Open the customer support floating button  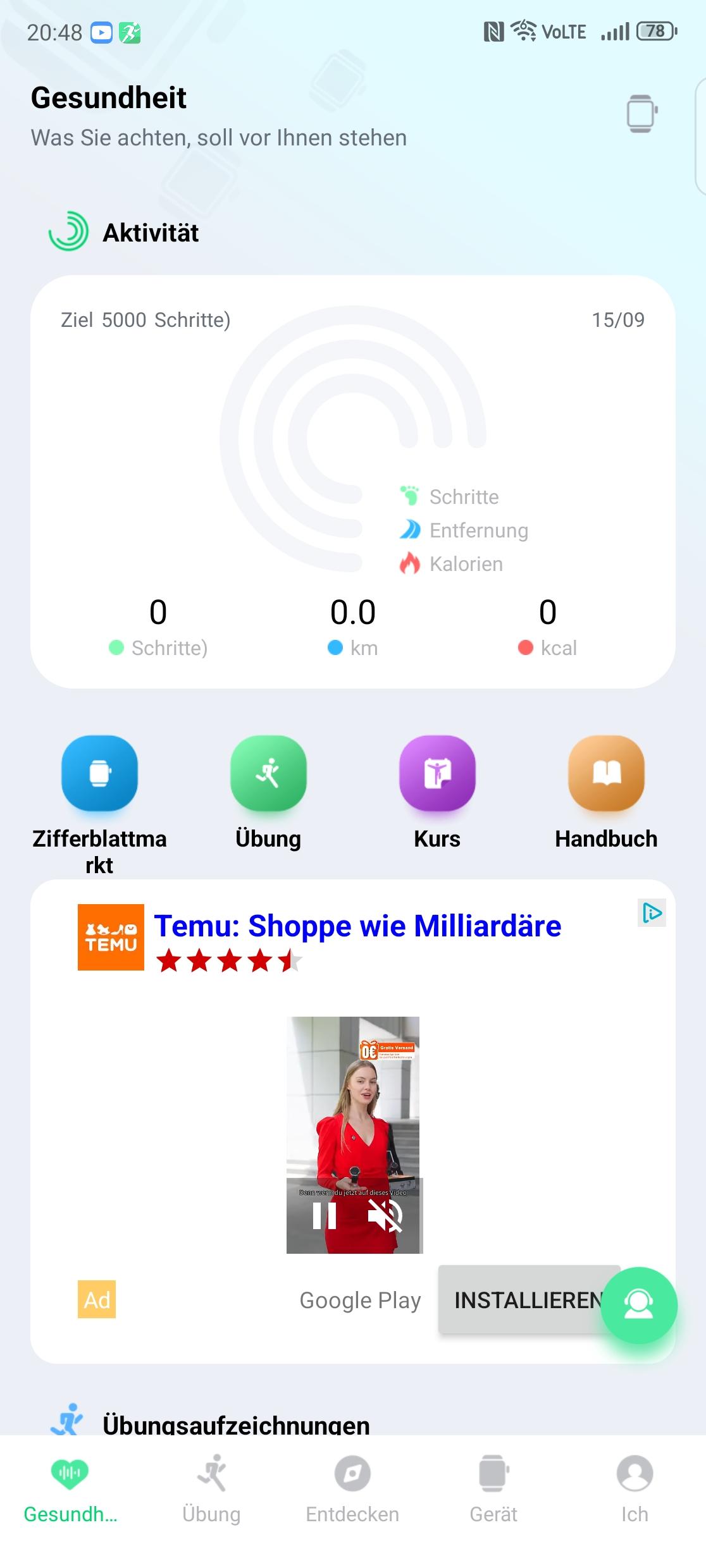[x=639, y=1306]
